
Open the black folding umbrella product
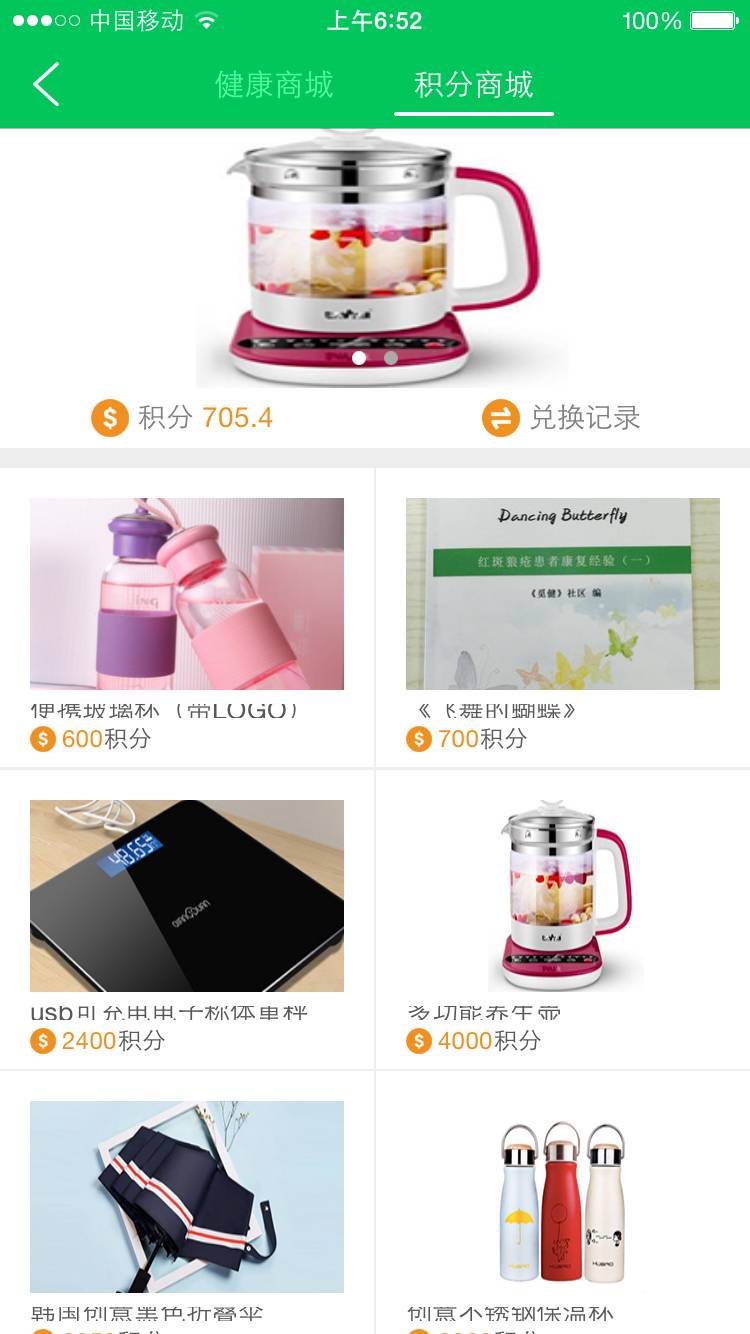[187, 1198]
